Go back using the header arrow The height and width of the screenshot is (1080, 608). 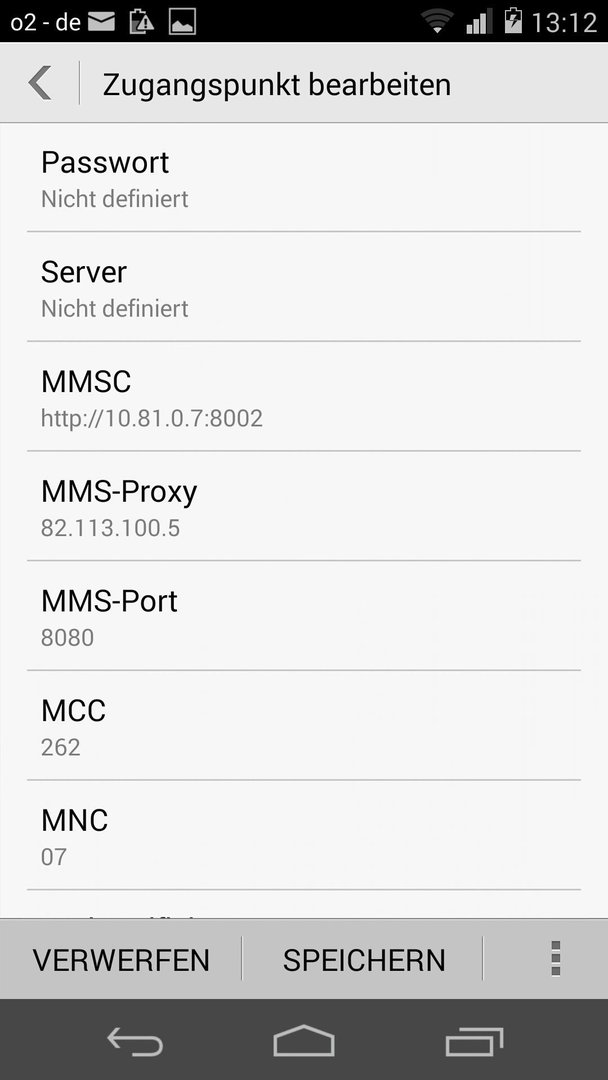40,83
